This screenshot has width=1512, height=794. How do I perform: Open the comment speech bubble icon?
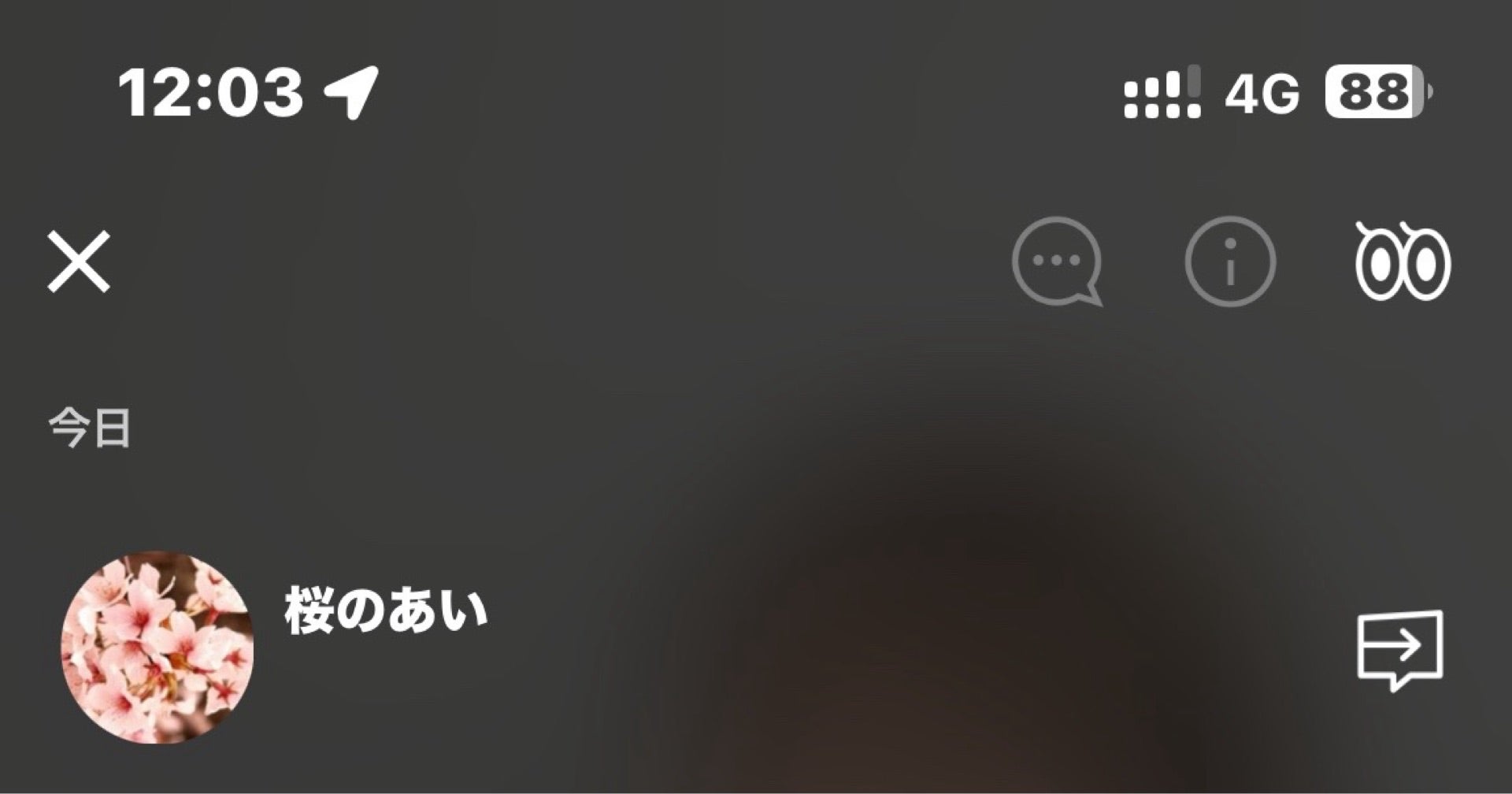click(1057, 262)
